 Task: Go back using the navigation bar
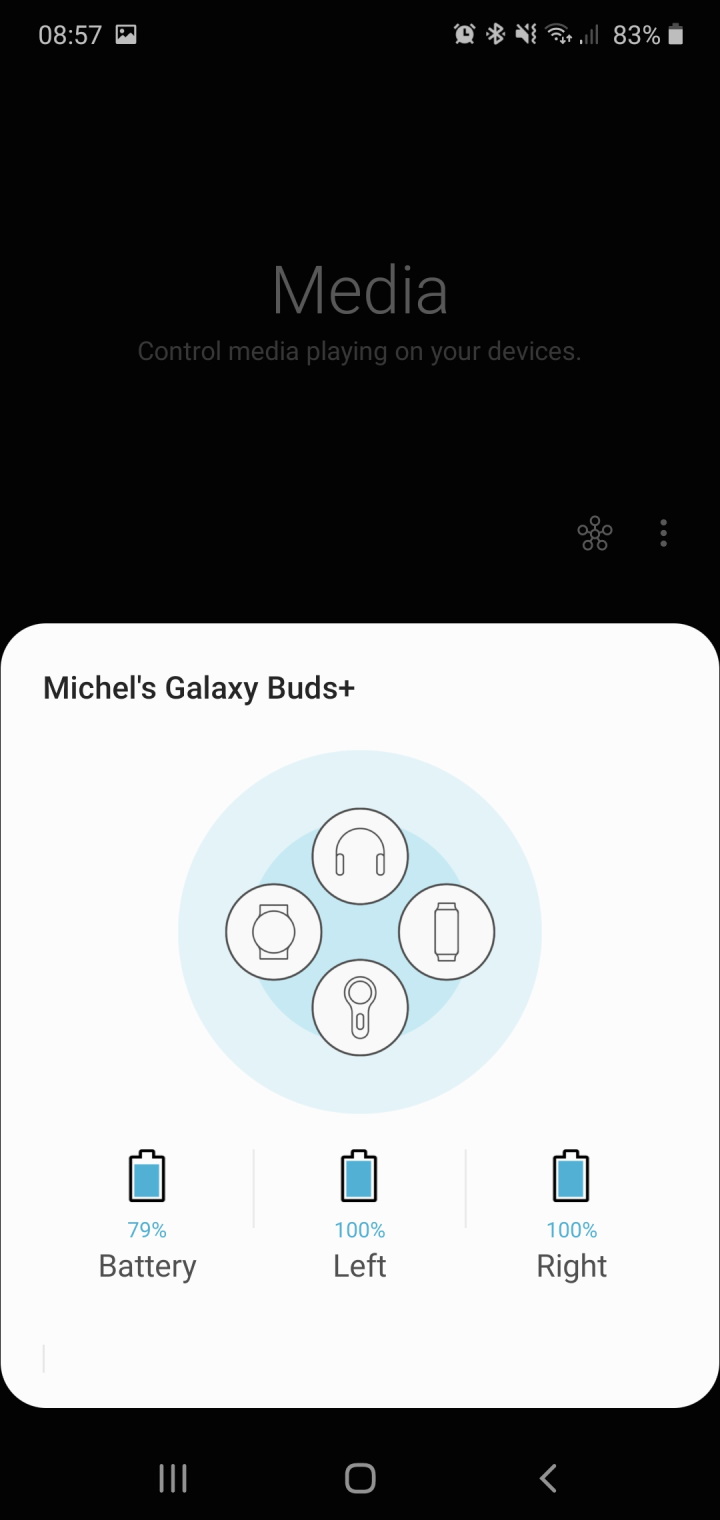point(547,1478)
